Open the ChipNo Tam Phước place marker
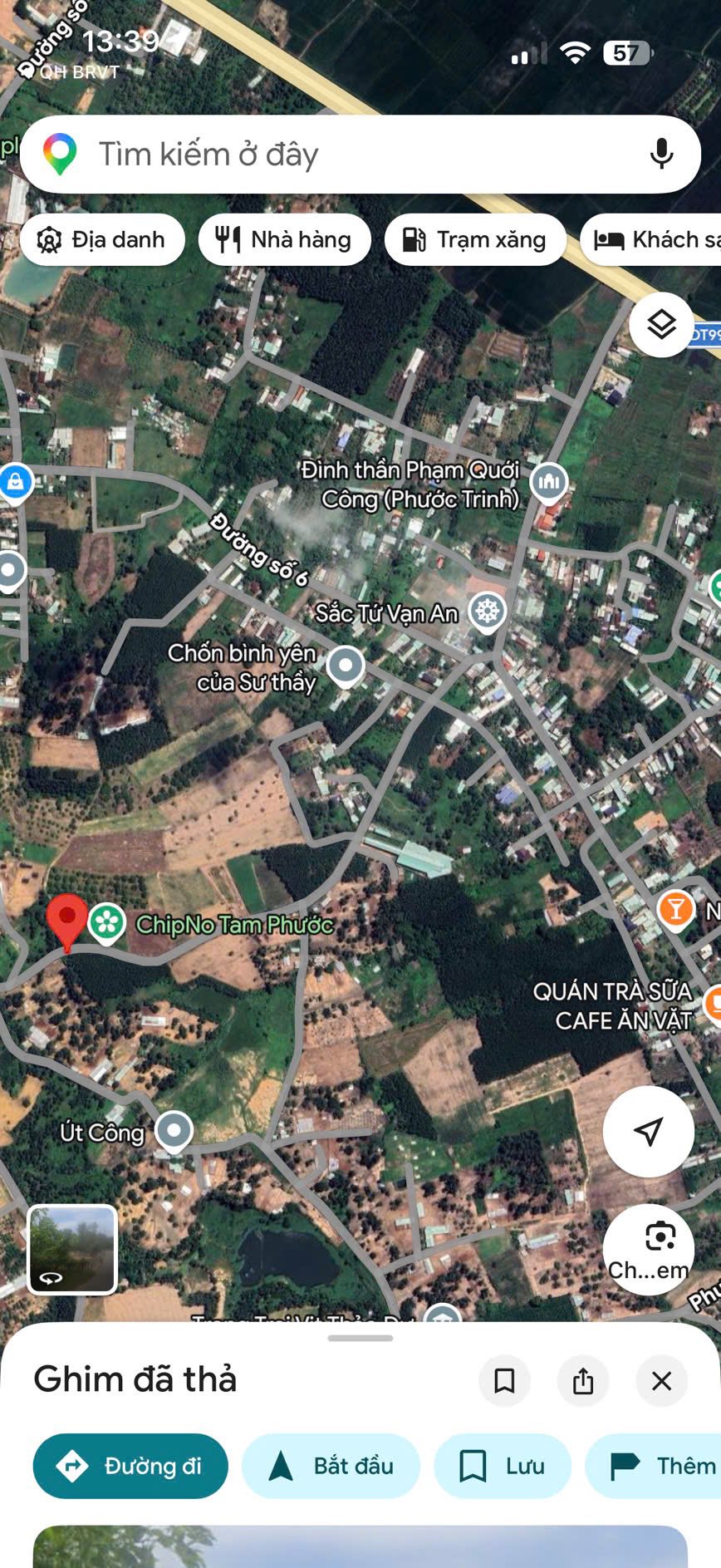This screenshot has height=1568, width=721. 107,923
